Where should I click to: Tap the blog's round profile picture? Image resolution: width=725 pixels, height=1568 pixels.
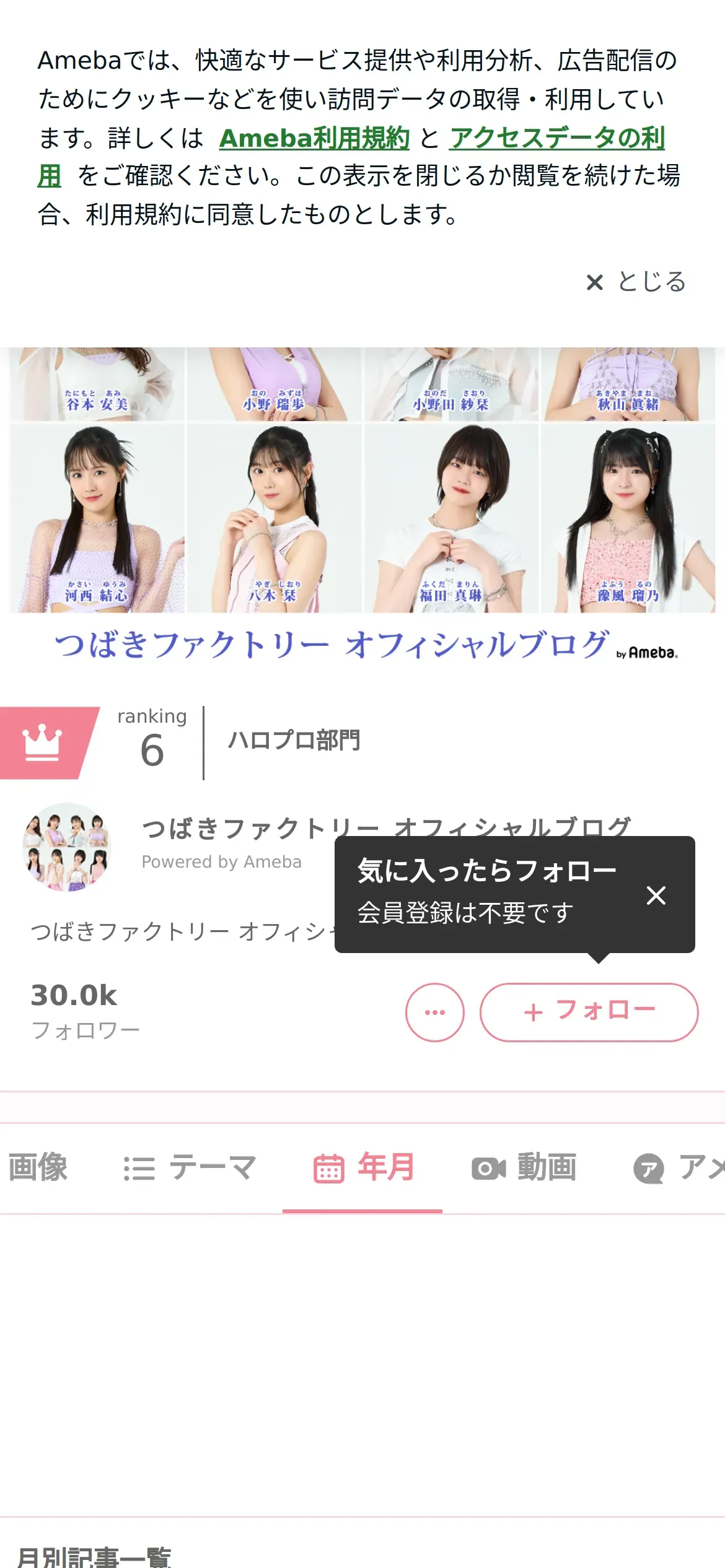point(67,846)
